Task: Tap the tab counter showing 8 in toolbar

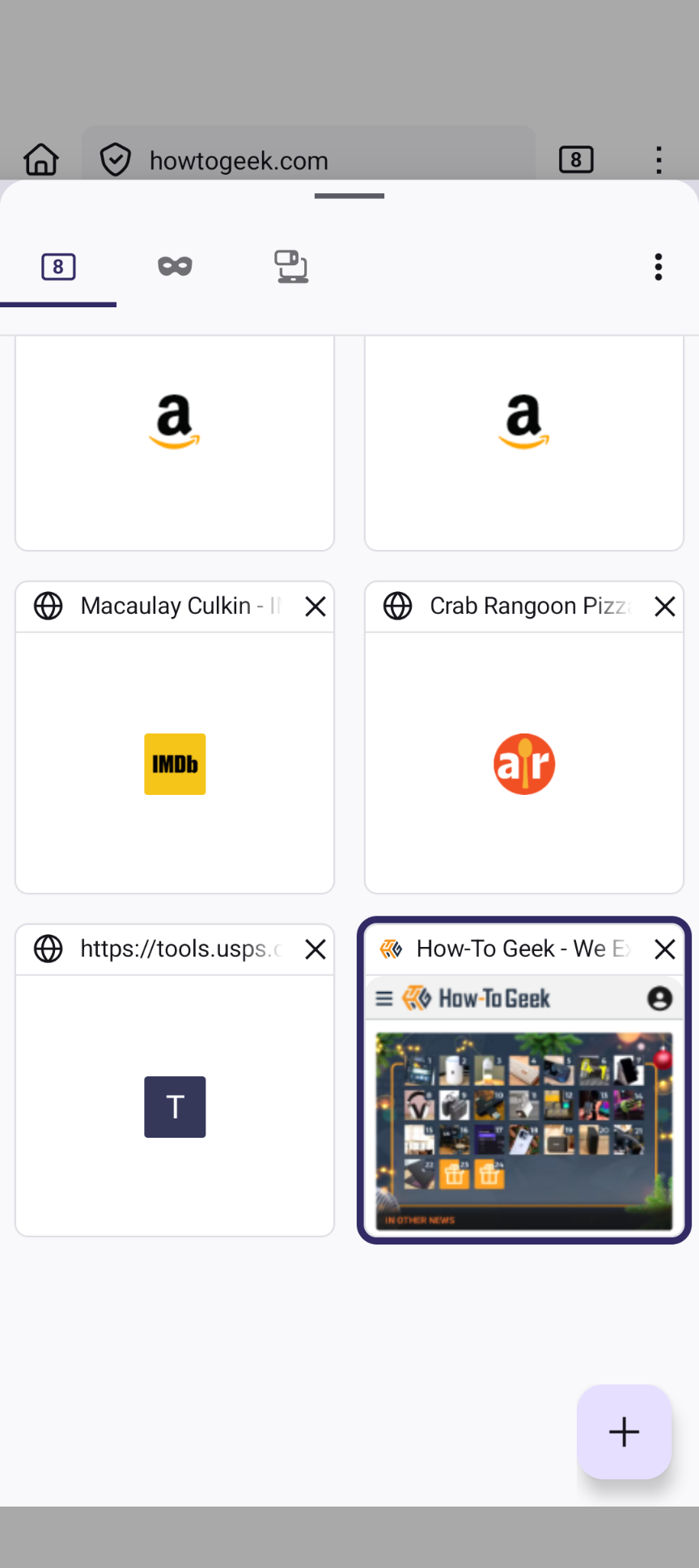Action: point(575,159)
